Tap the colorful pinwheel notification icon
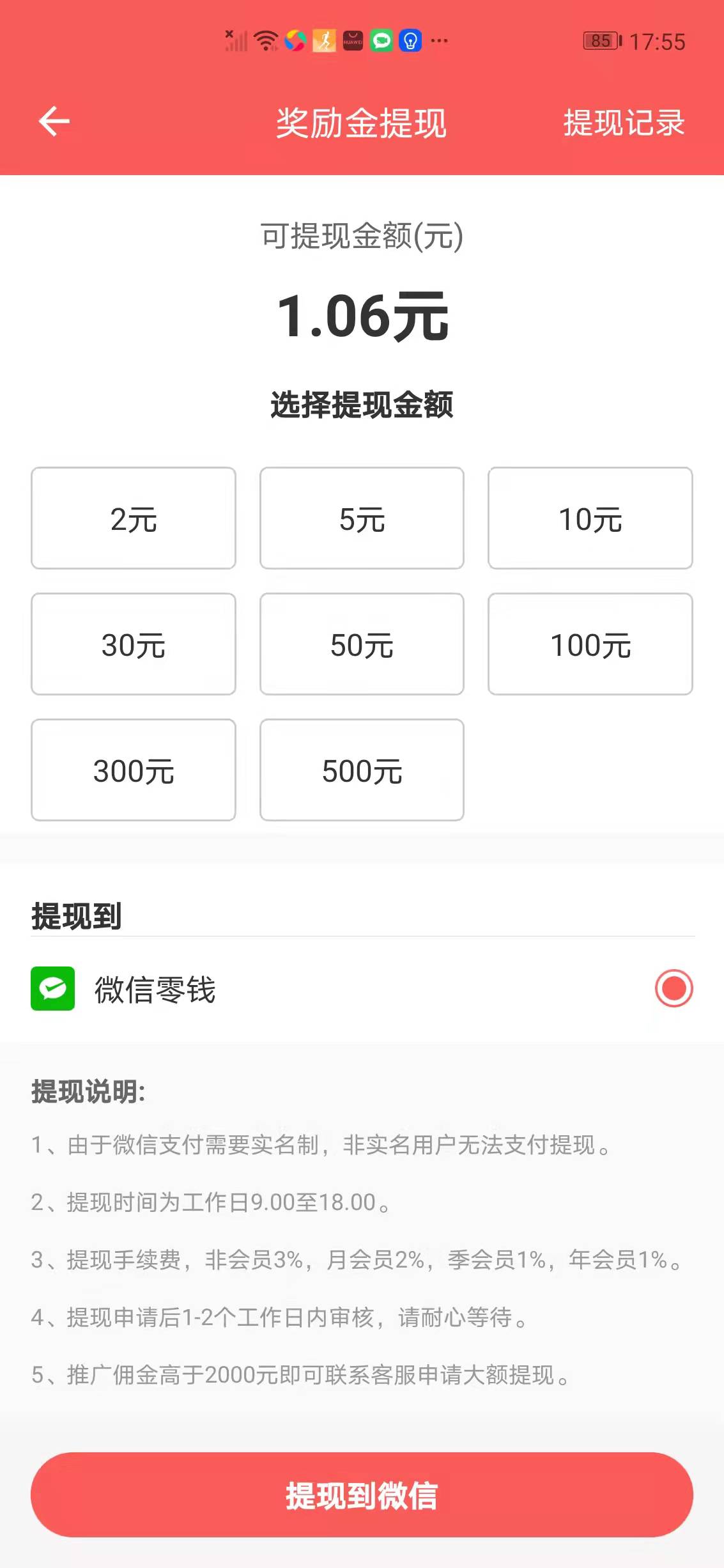Screen dimensions: 724x1568 pos(295,41)
